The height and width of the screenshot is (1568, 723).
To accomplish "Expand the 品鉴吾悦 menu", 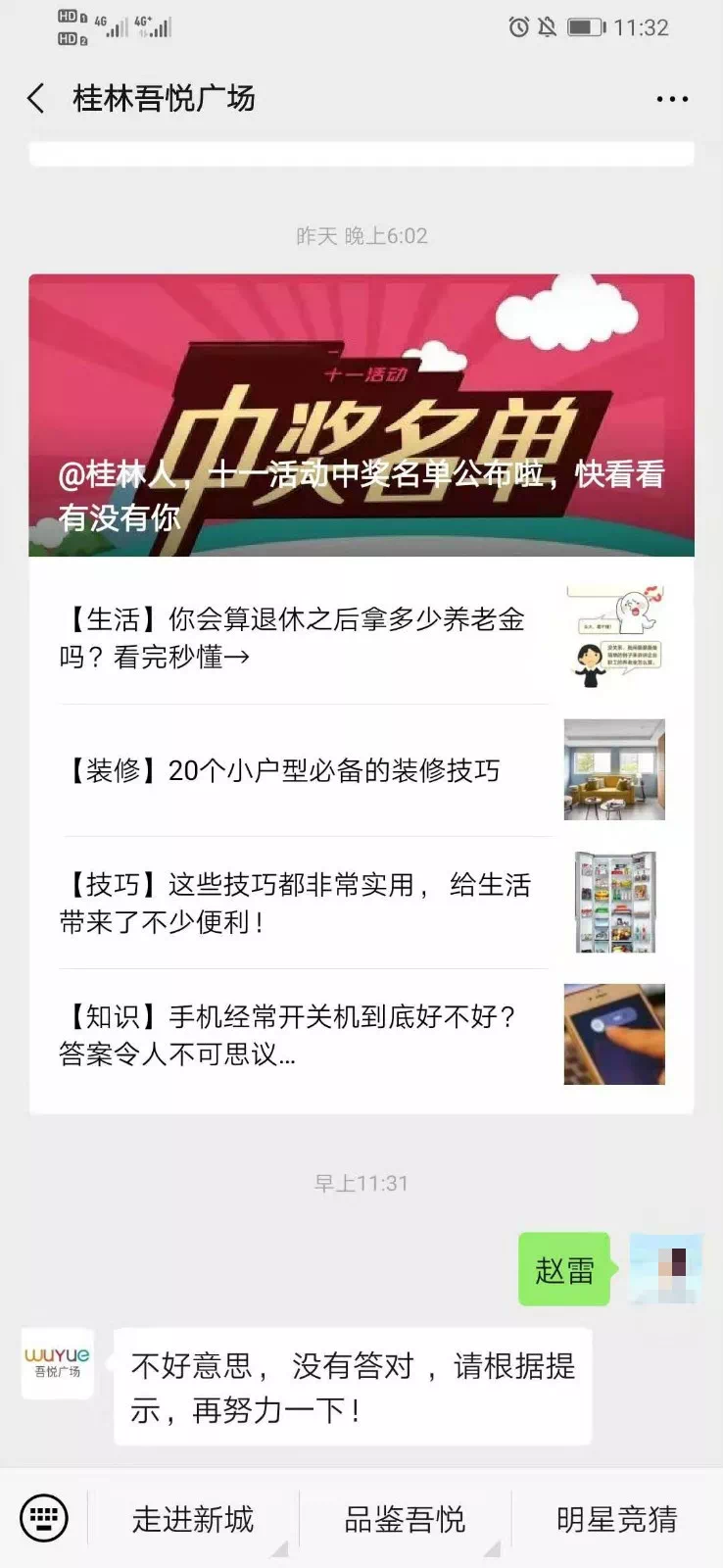I will [405, 1519].
